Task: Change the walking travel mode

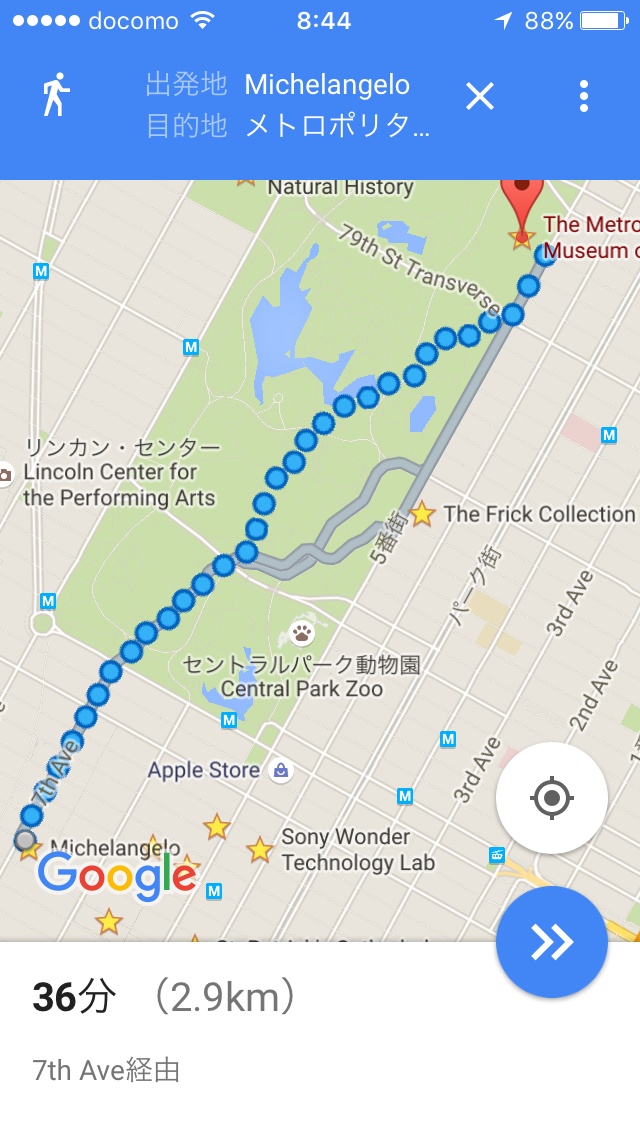Action: pyautogui.click(x=56, y=96)
